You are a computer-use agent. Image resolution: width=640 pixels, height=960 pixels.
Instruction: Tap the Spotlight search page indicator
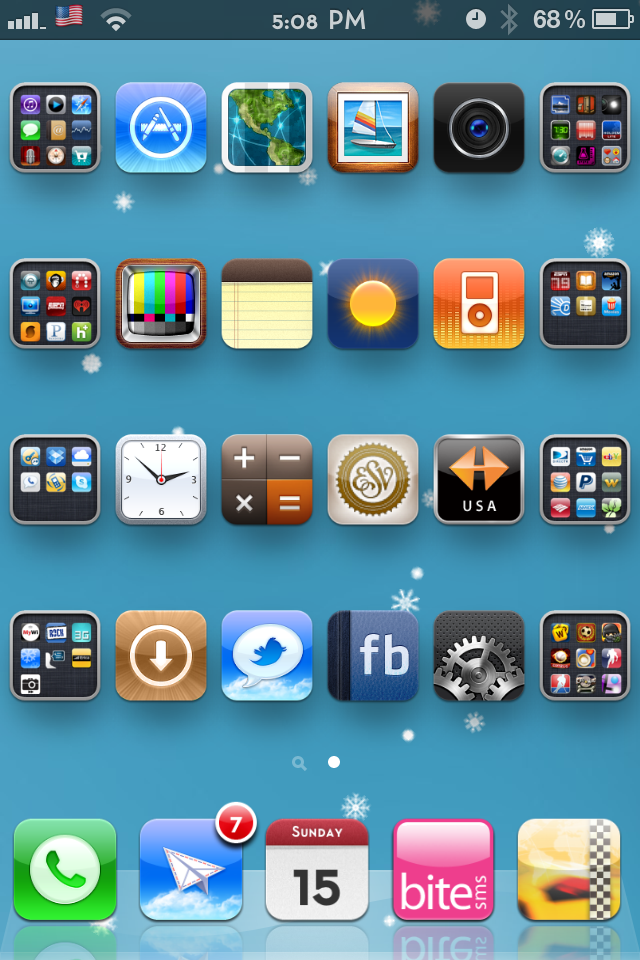(299, 763)
